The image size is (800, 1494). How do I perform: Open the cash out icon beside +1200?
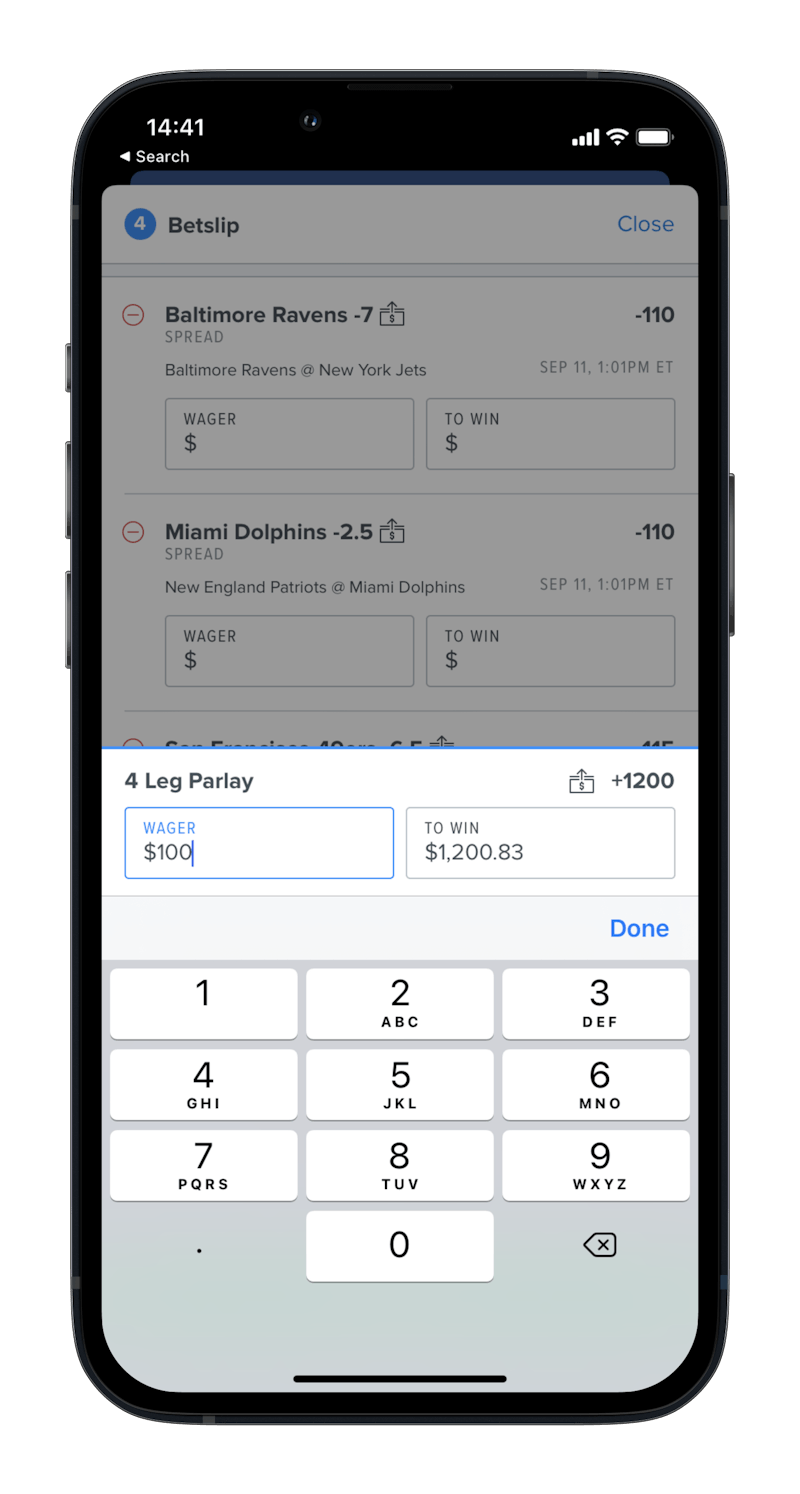click(x=582, y=782)
